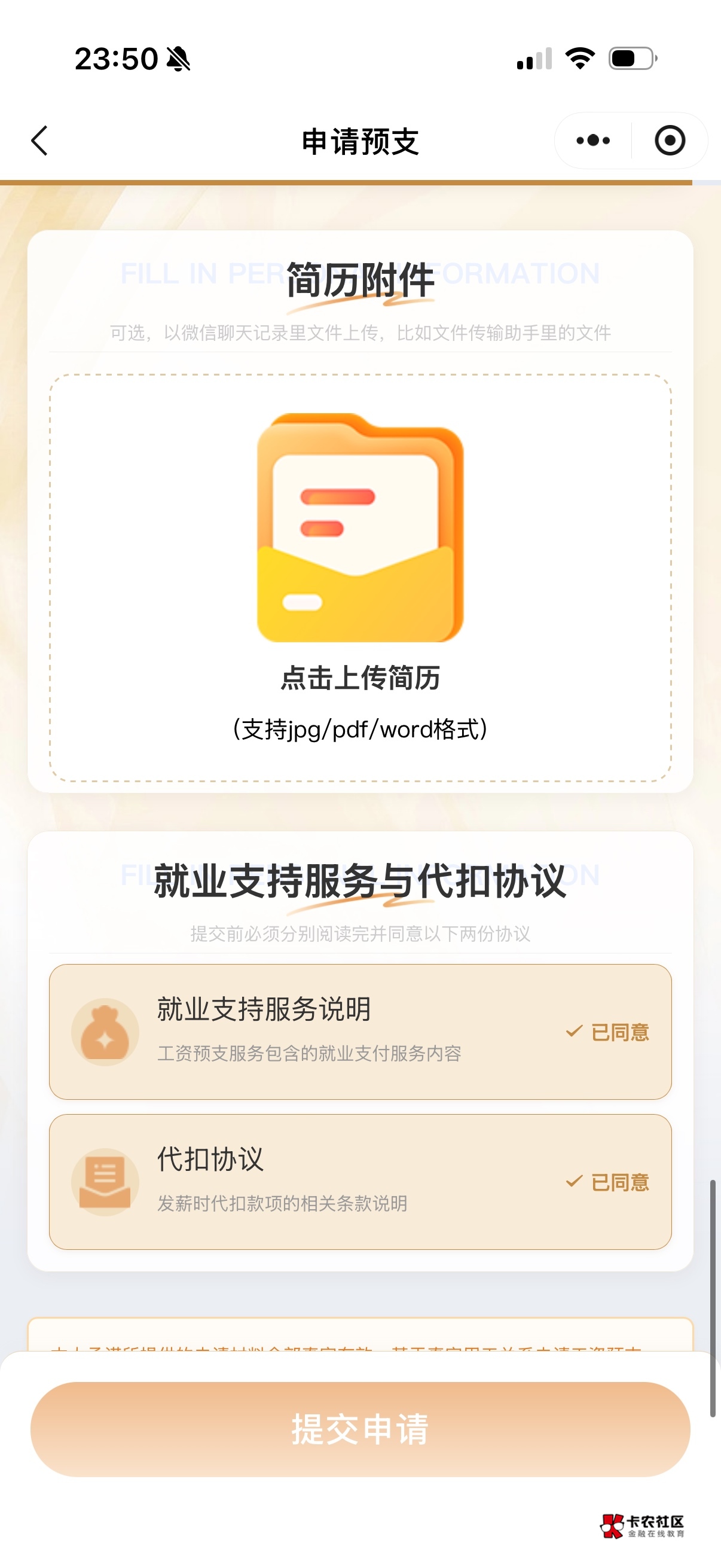Open the 代扣协议 agreement

(360, 1182)
